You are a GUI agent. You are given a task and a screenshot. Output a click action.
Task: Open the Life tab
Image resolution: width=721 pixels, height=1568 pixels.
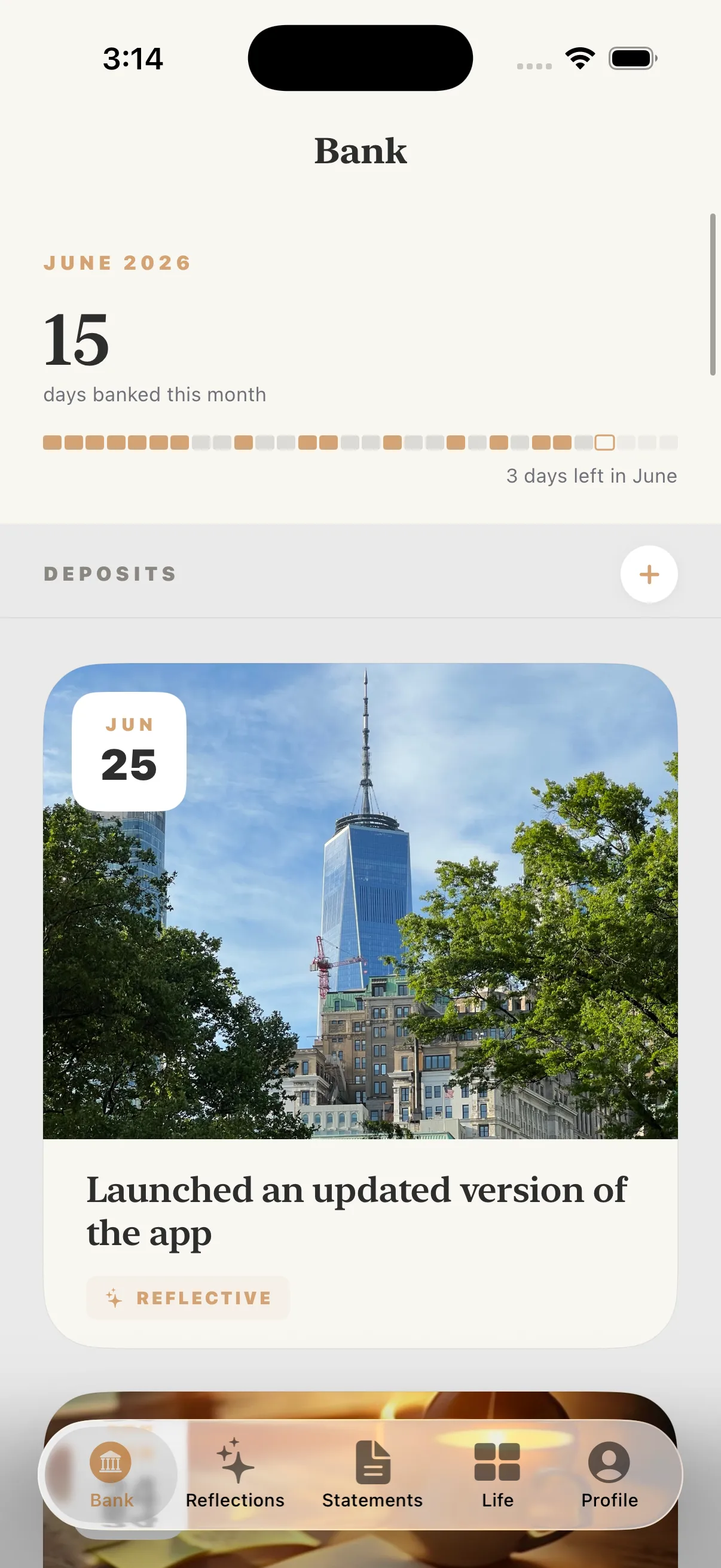pos(497,1474)
